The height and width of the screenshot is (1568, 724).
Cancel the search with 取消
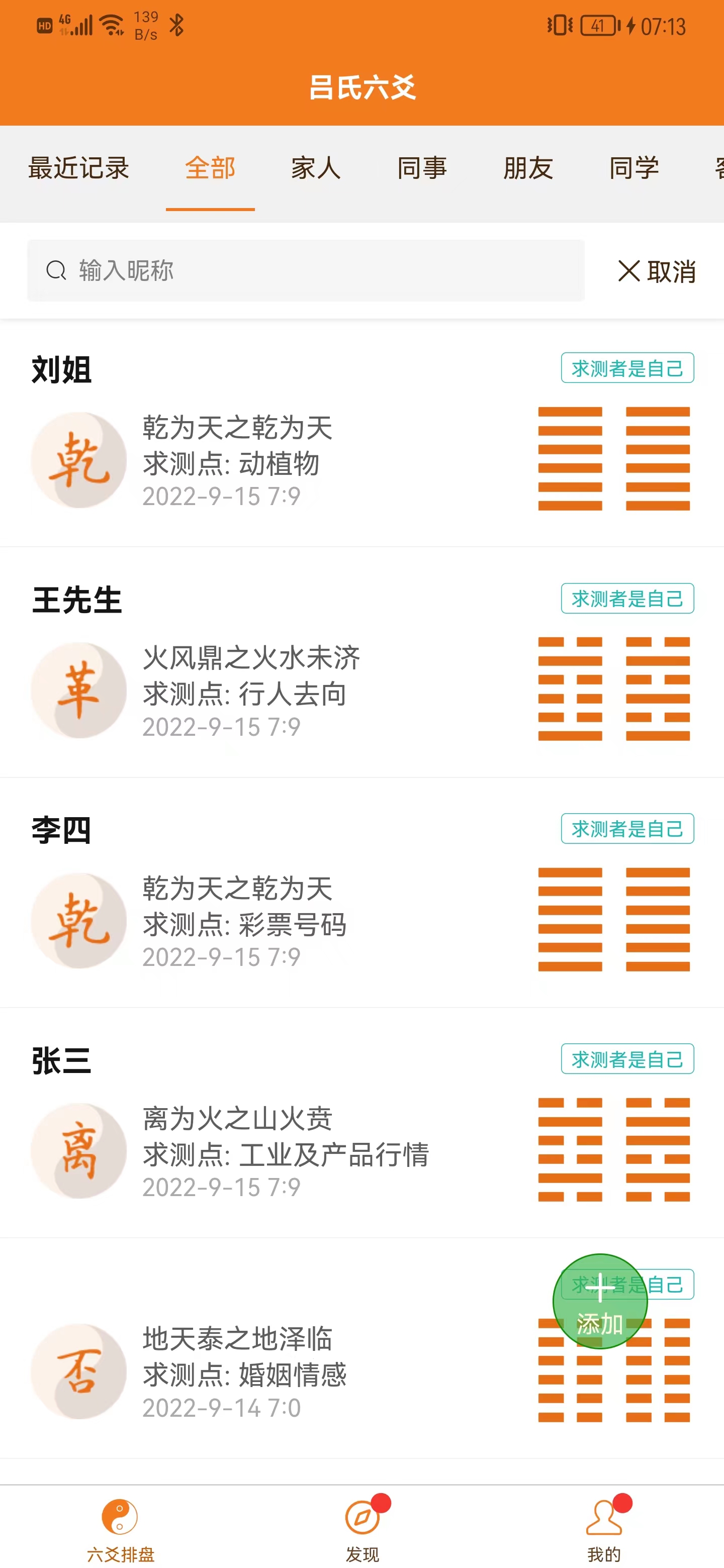pos(657,271)
